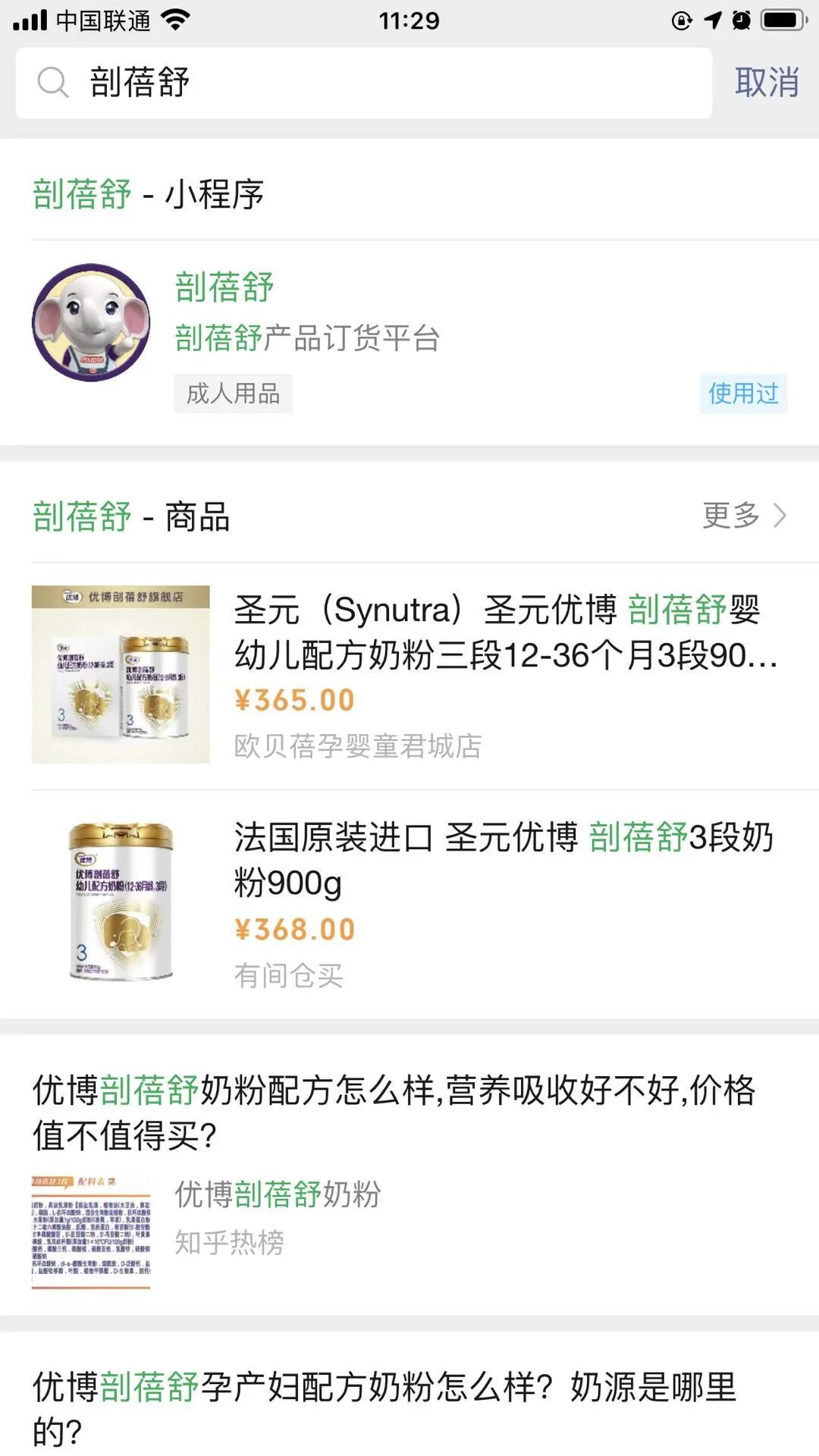Cancel the search with 取消

coord(766,83)
